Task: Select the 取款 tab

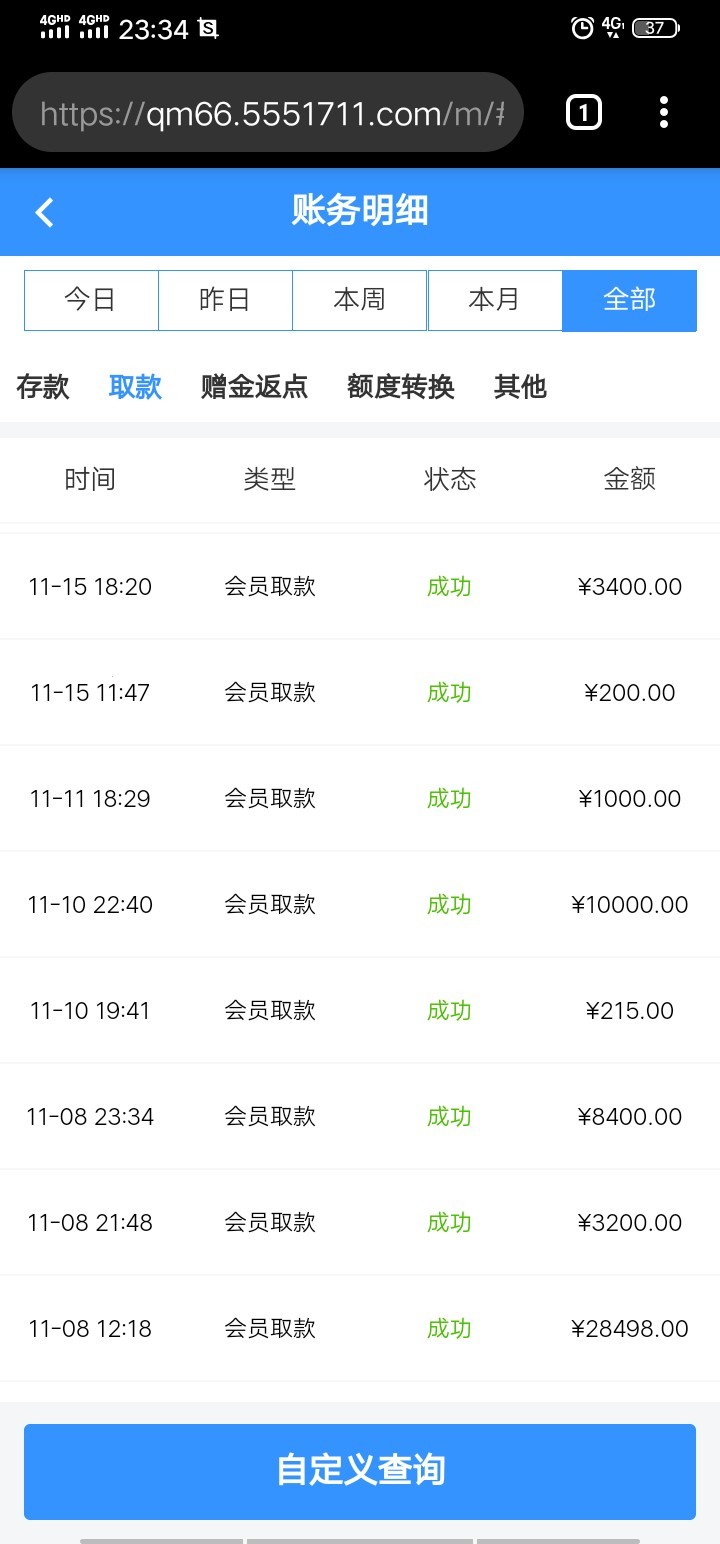Action: point(135,387)
